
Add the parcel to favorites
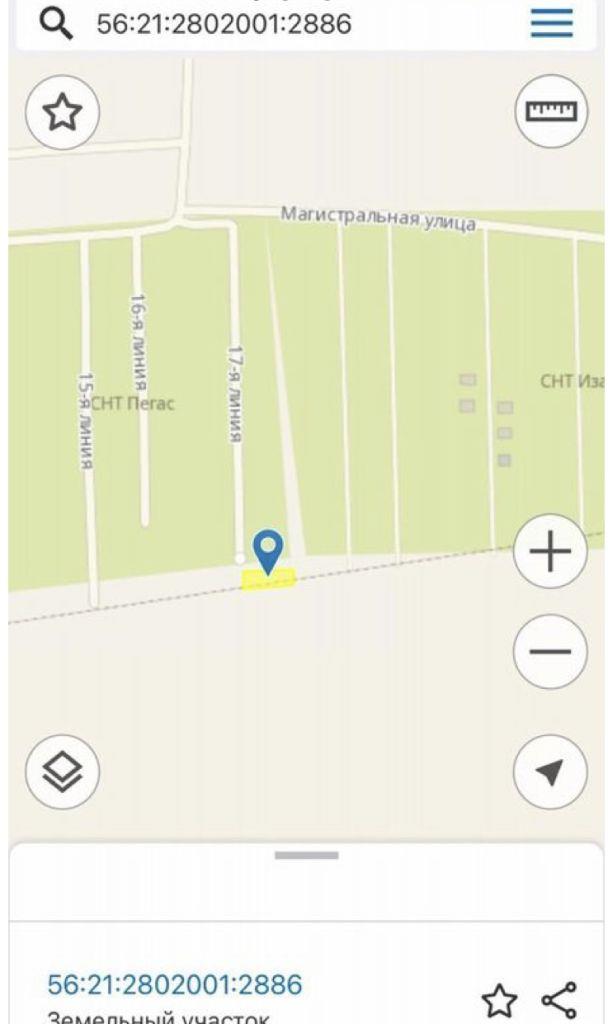tap(500, 1000)
